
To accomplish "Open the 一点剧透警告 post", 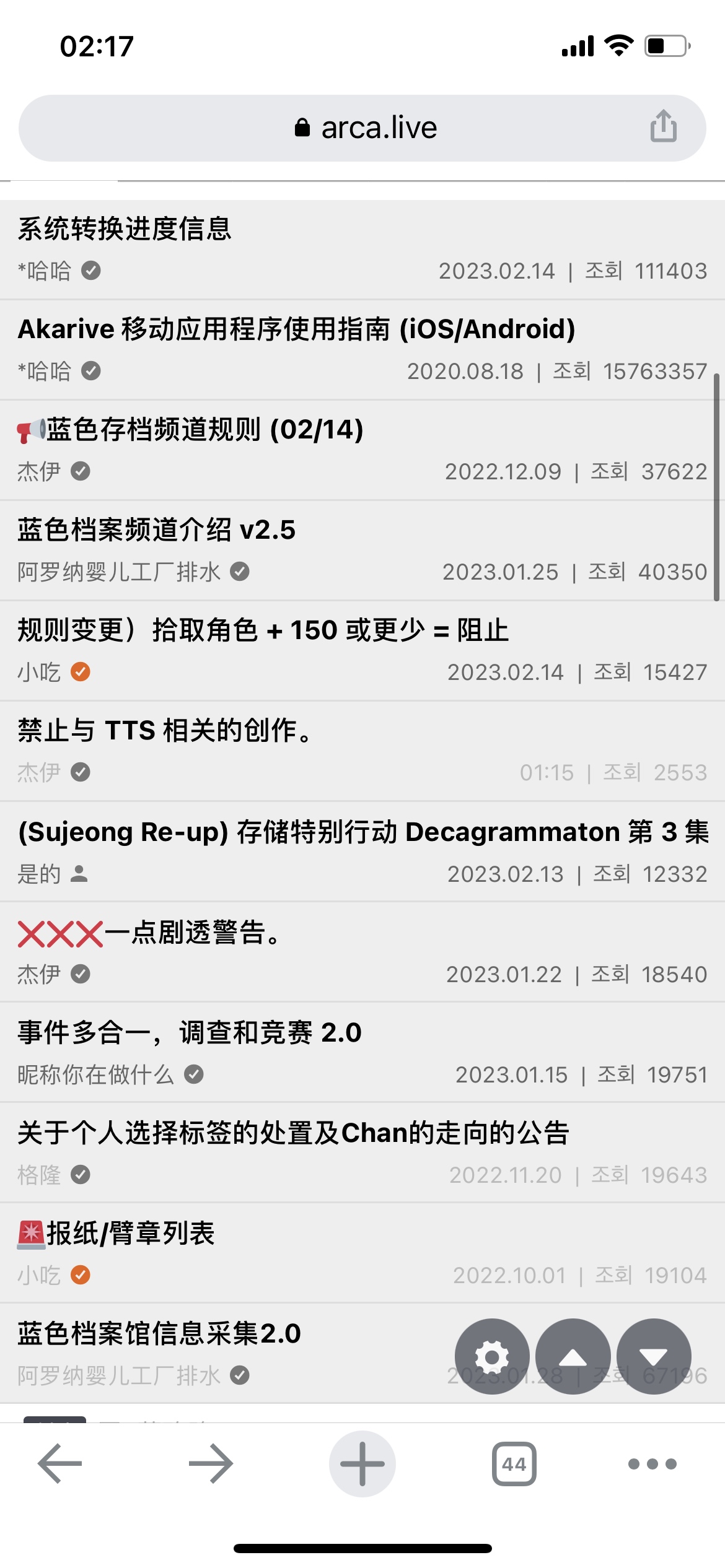I will [362, 952].
